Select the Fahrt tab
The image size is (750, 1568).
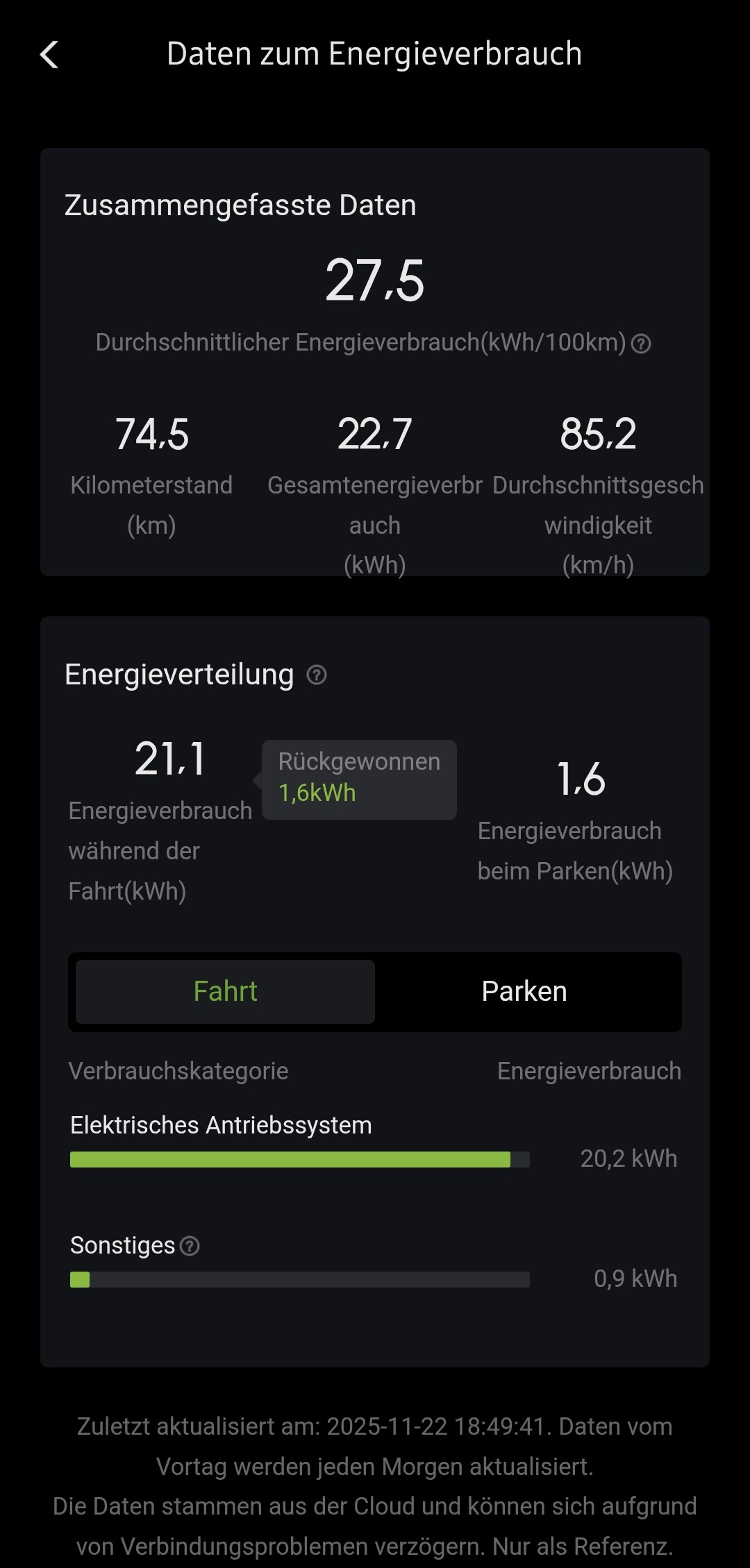click(225, 991)
